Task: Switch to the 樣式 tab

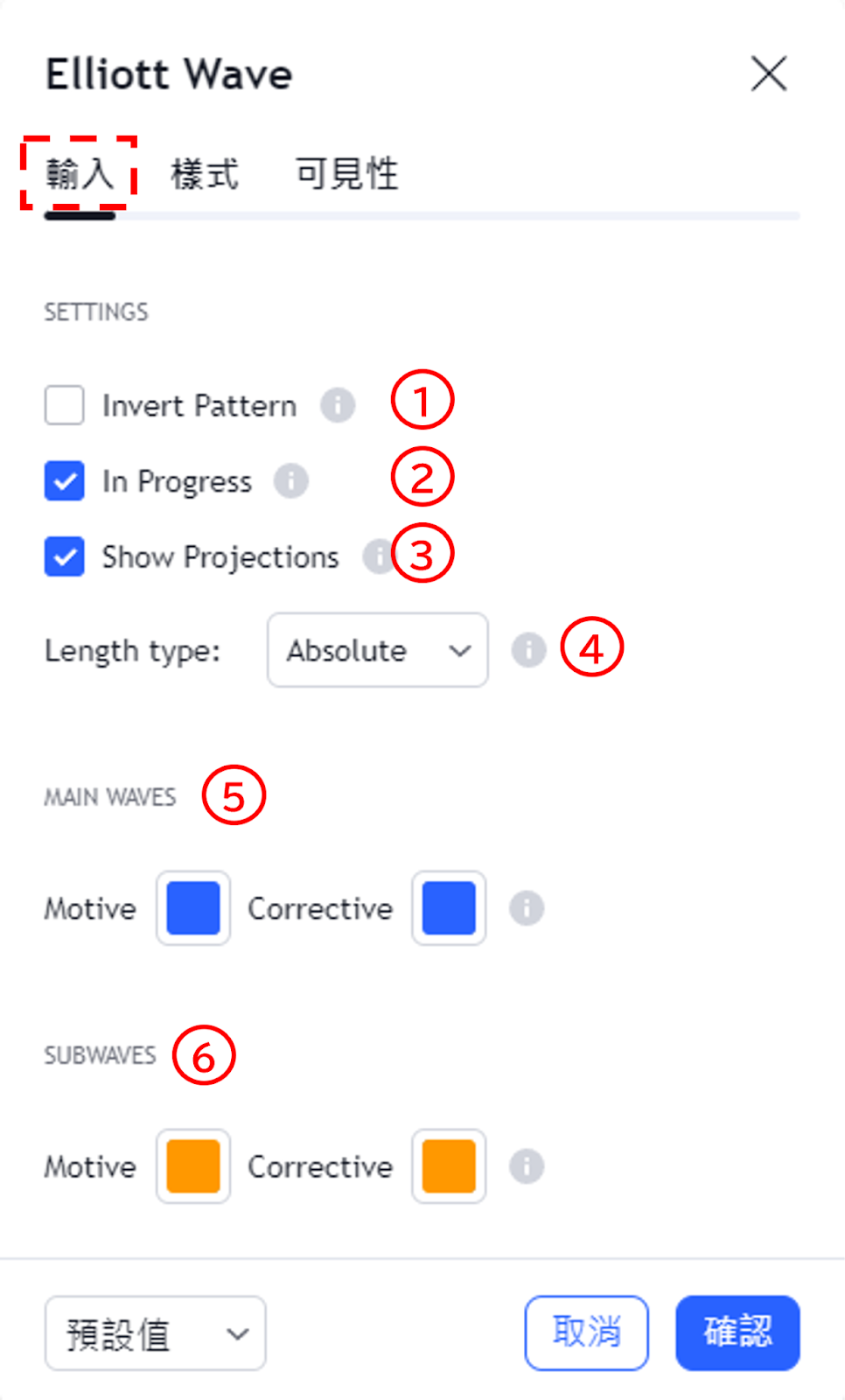Action: click(205, 173)
